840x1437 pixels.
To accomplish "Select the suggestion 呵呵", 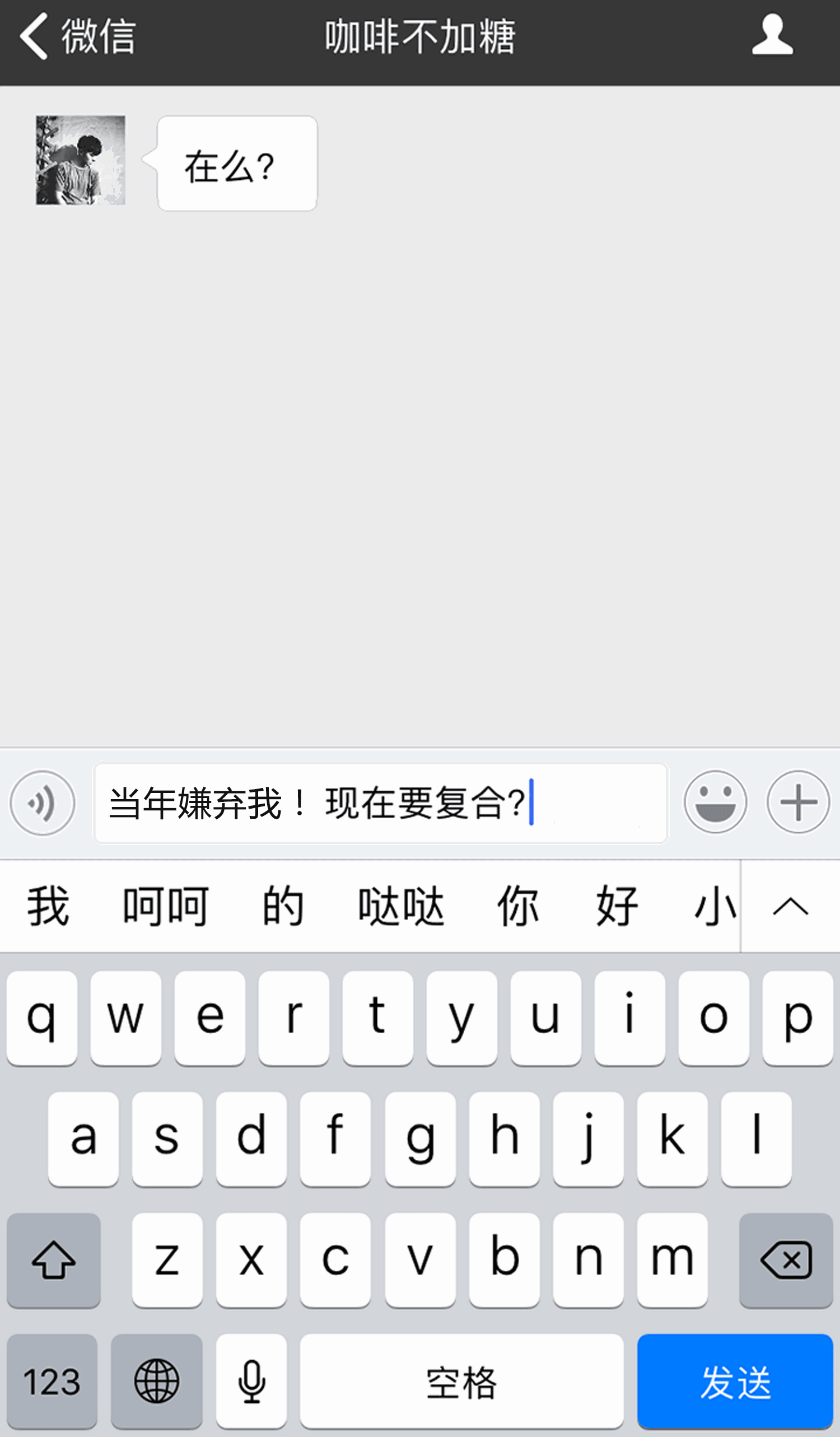I will click(x=165, y=906).
